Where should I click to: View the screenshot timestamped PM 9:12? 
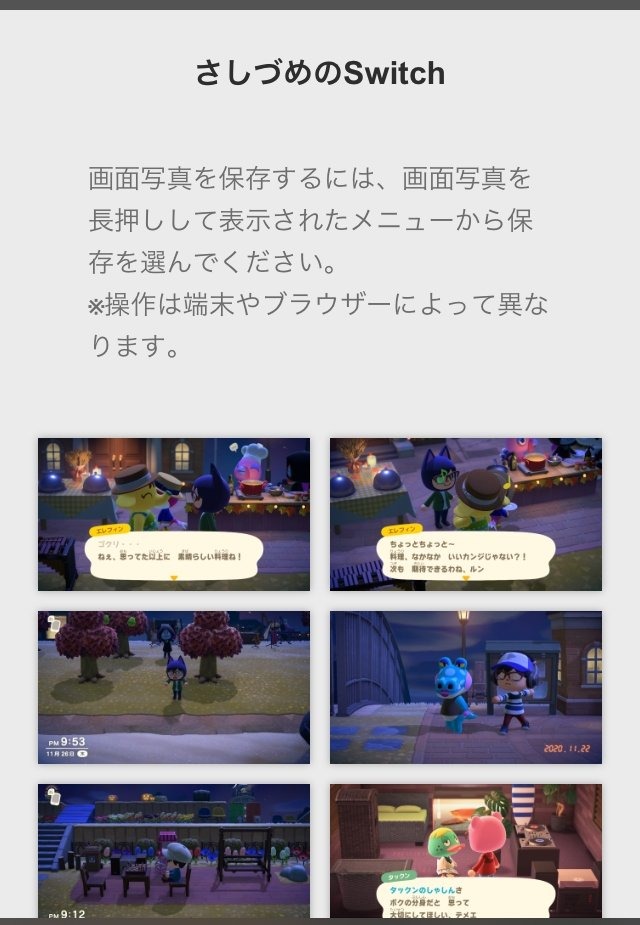pyautogui.click(x=174, y=850)
